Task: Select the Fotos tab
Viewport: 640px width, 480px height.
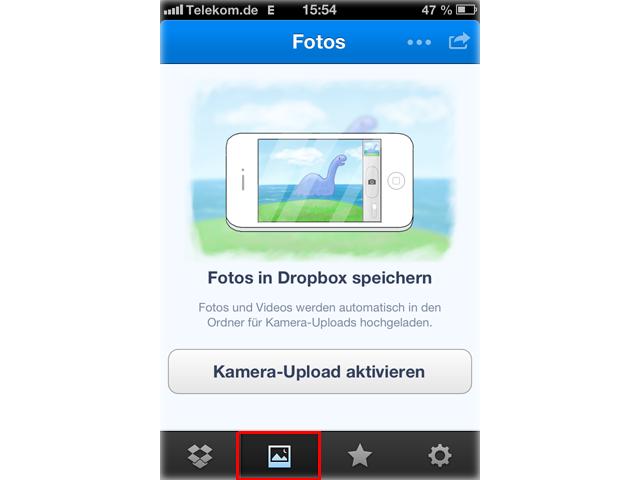Action: pos(279,457)
